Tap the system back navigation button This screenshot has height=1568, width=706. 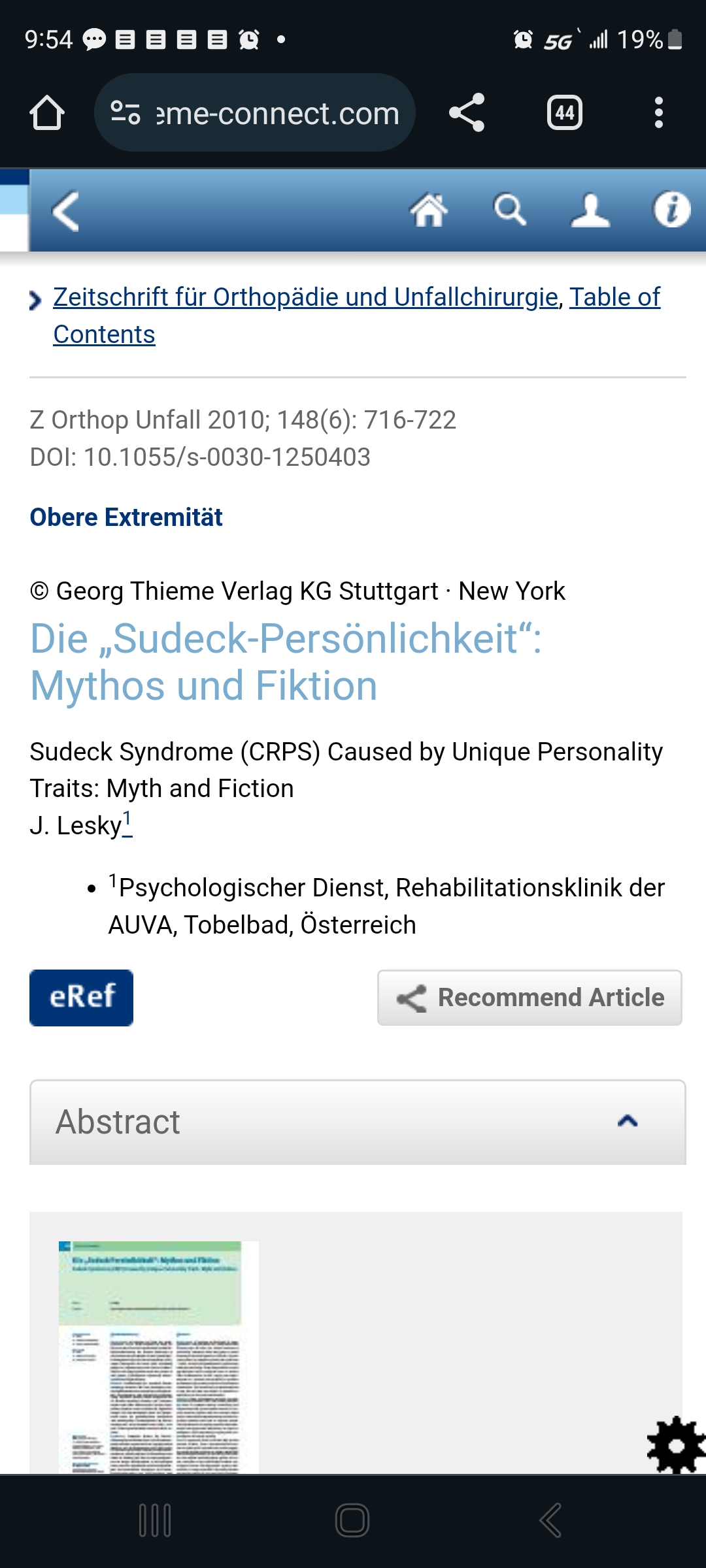(x=550, y=1520)
